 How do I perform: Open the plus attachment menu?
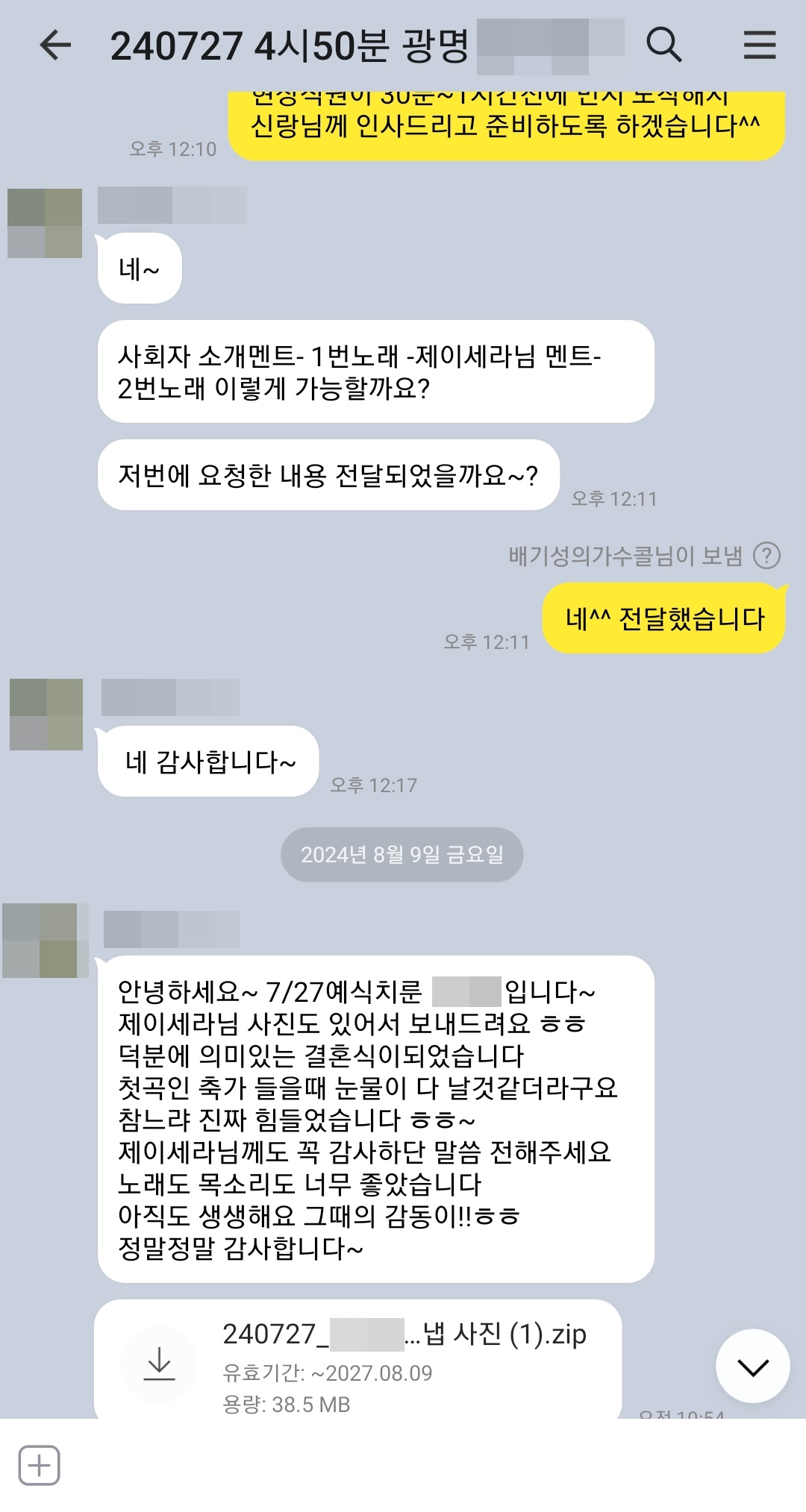39,1465
